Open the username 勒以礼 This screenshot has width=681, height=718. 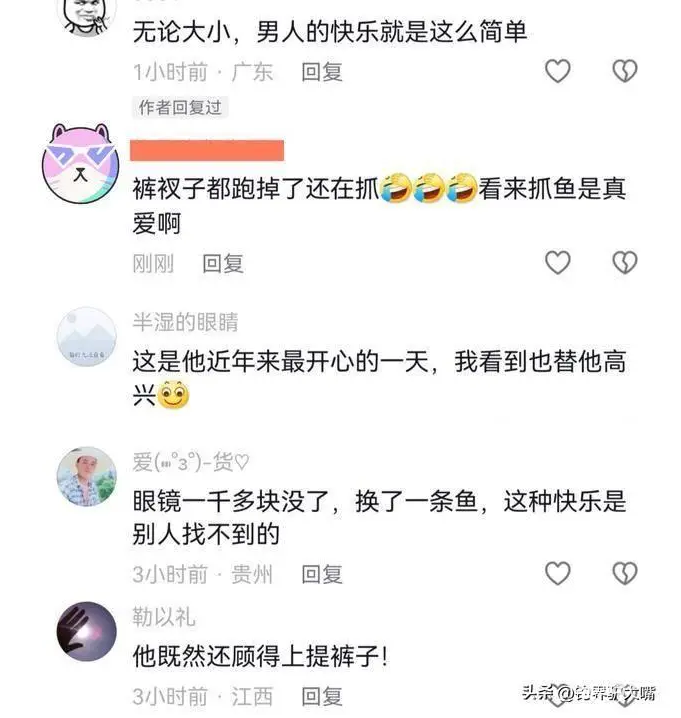pyautogui.click(x=164, y=618)
